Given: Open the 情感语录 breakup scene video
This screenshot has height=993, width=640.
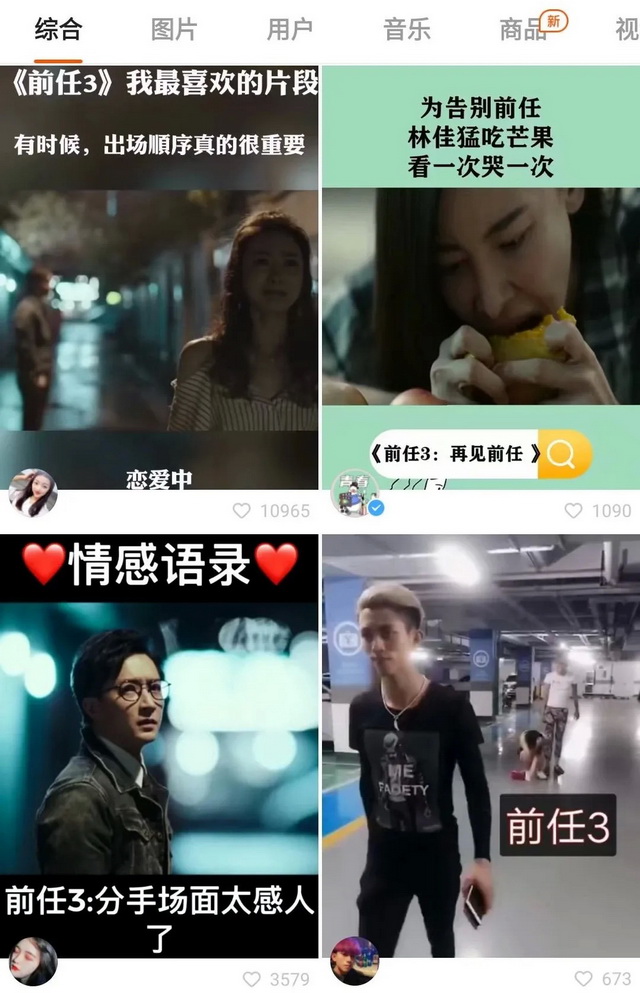Looking at the screenshot, I should [x=160, y=740].
